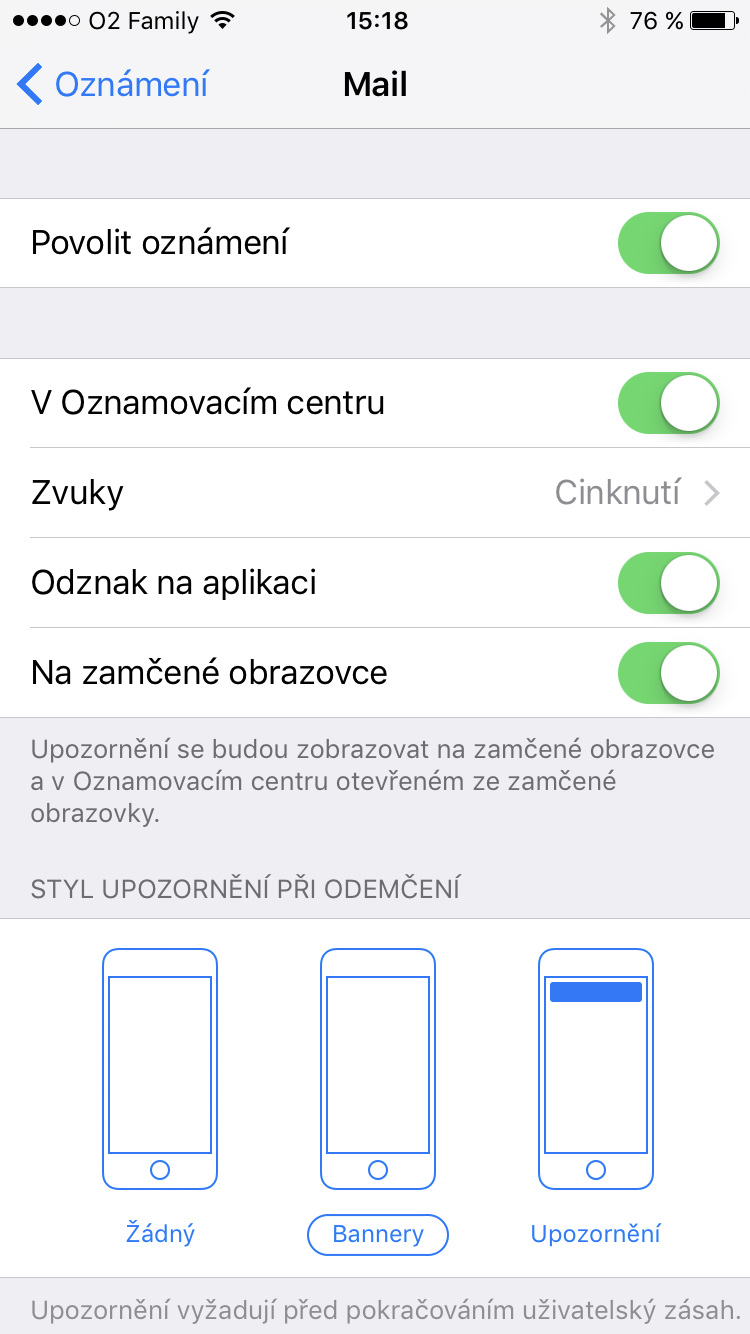
Task: Disable V Oznamovacím centru switch
Action: [x=668, y=403]
